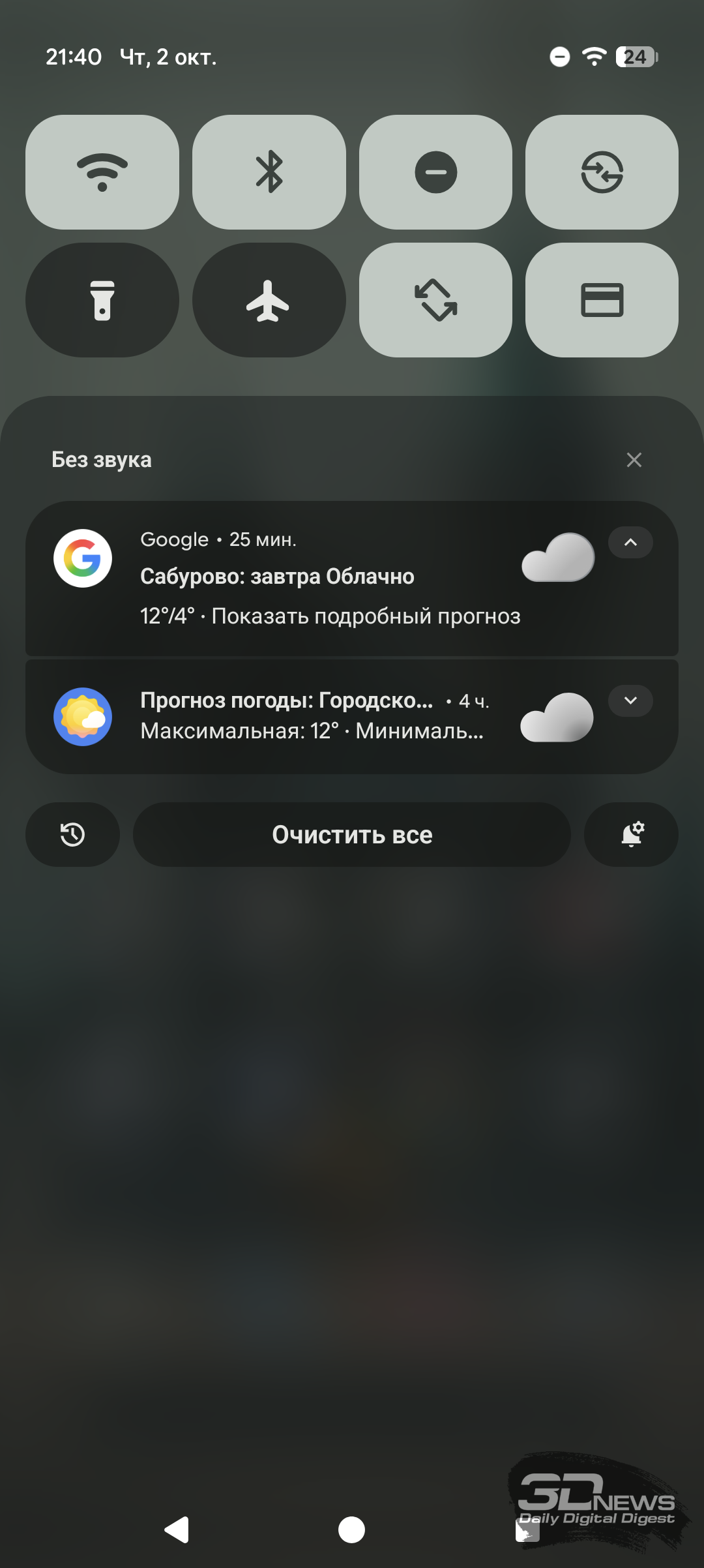The height and width of the screenshot is (1568, 704).
Task: Enable airplane mode
Action: point(269,300)
